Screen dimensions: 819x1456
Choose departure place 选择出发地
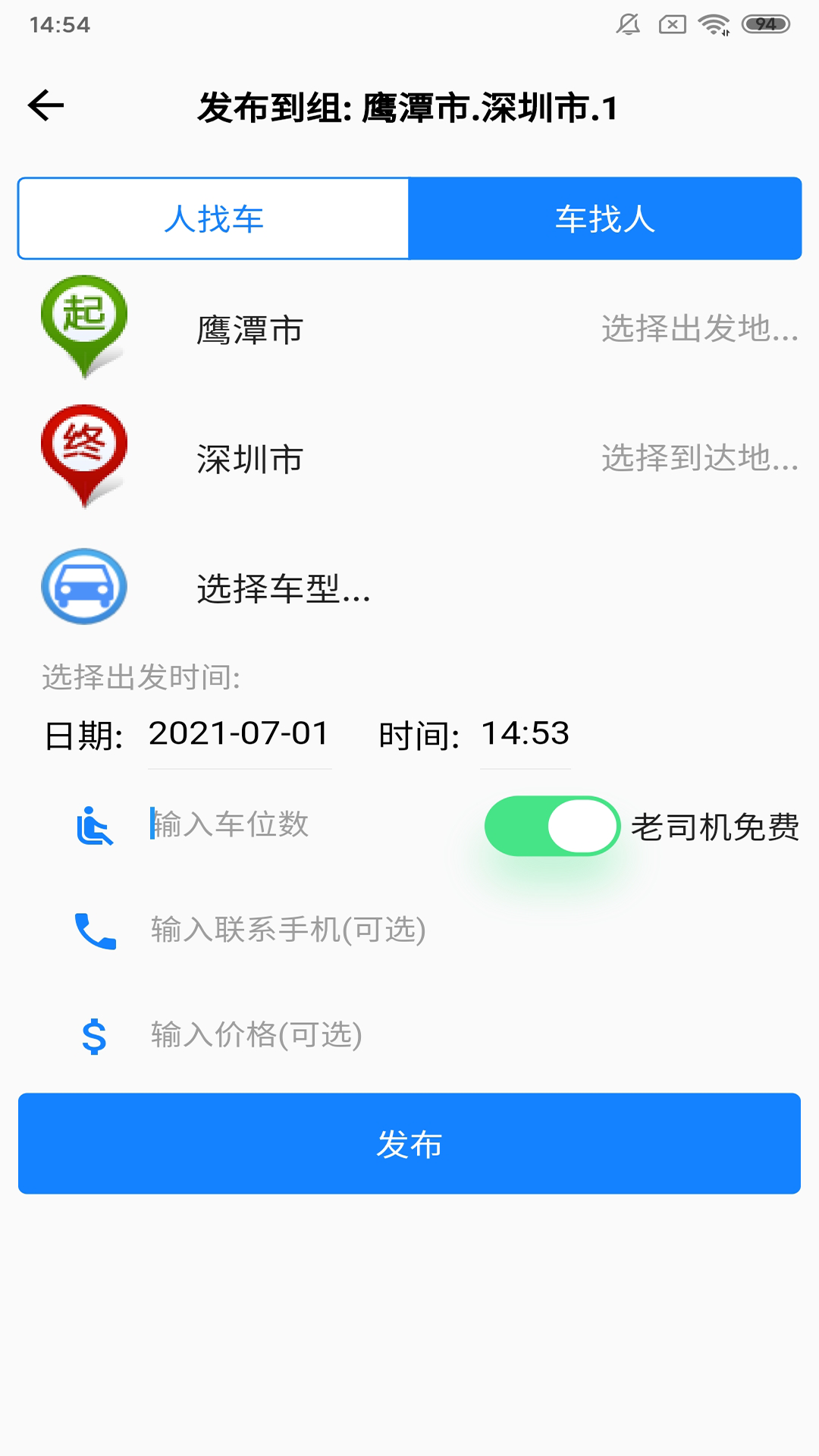pyautogui.click(x=699, y=329)
